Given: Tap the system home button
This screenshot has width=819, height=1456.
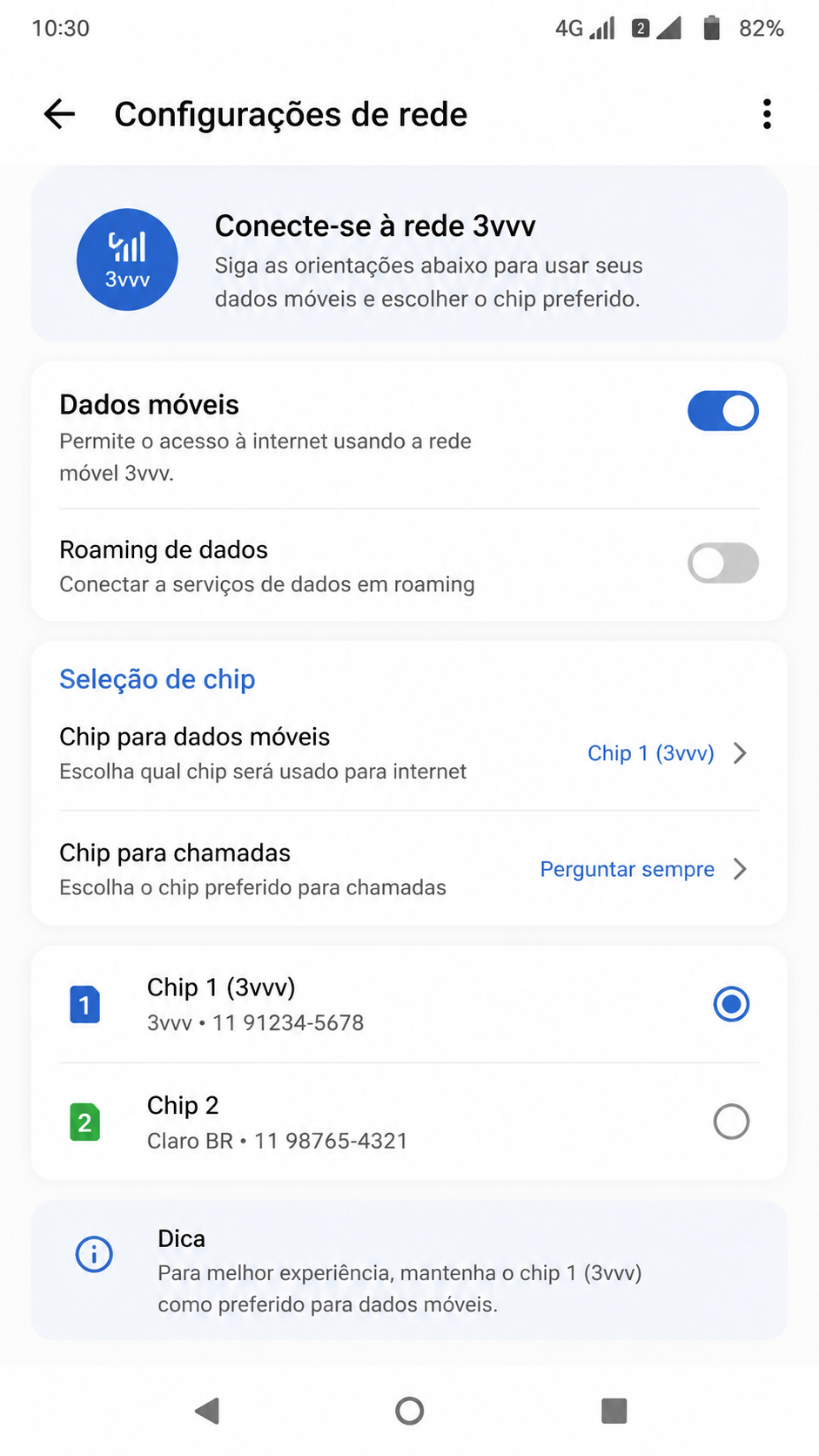Looking at the screenshot, I should pyautogui.click(x=409, y=1410).
